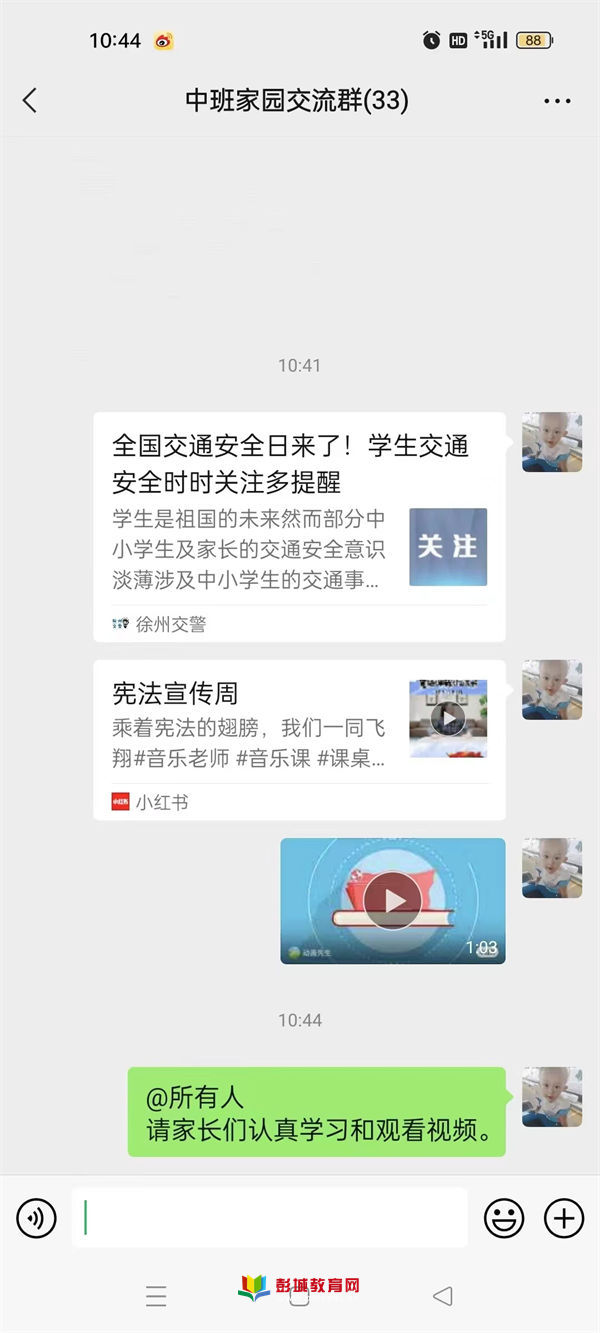
Task: Open system recent apps menu
Action: click(x=156, y=1297)
